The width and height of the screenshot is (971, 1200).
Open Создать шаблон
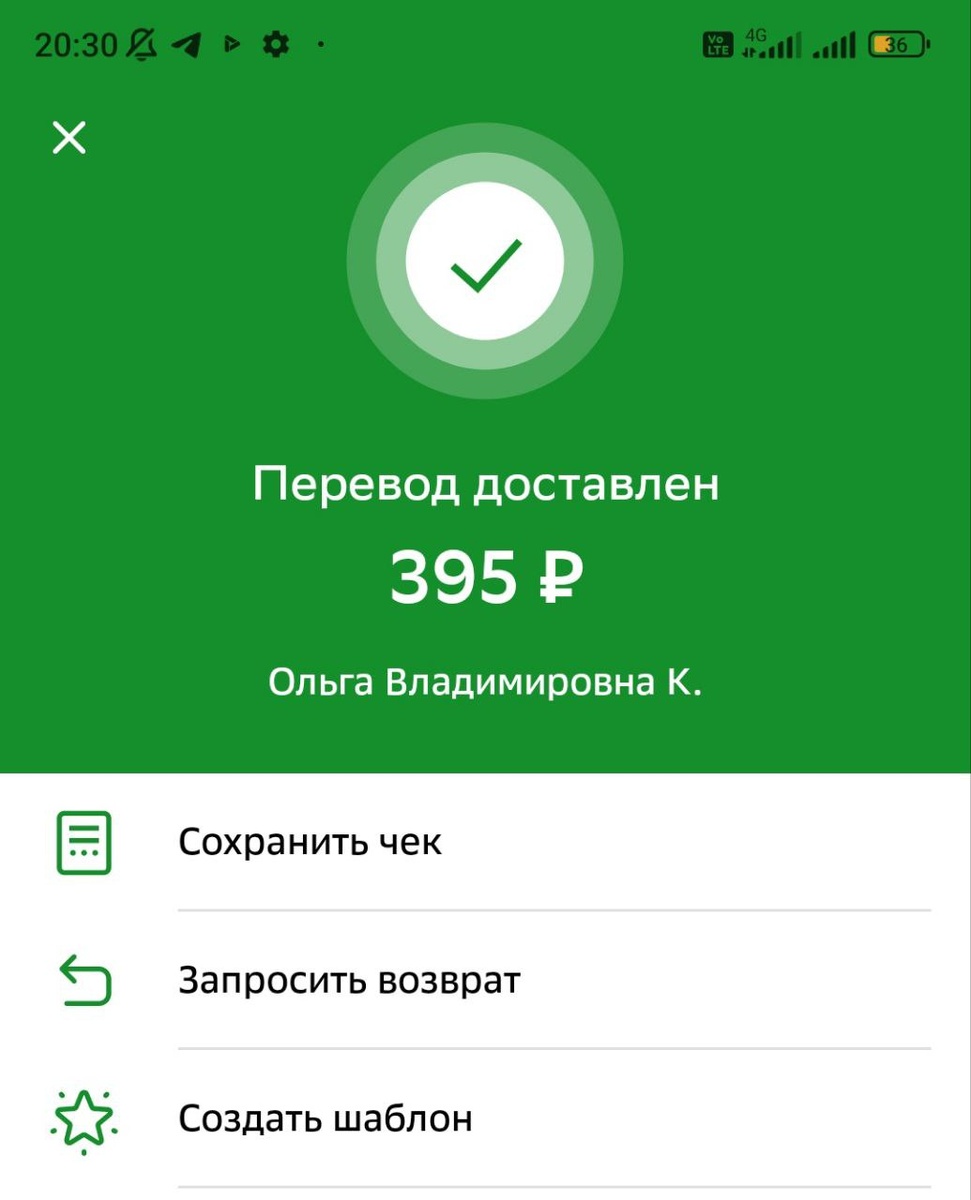coord(325,1119)
